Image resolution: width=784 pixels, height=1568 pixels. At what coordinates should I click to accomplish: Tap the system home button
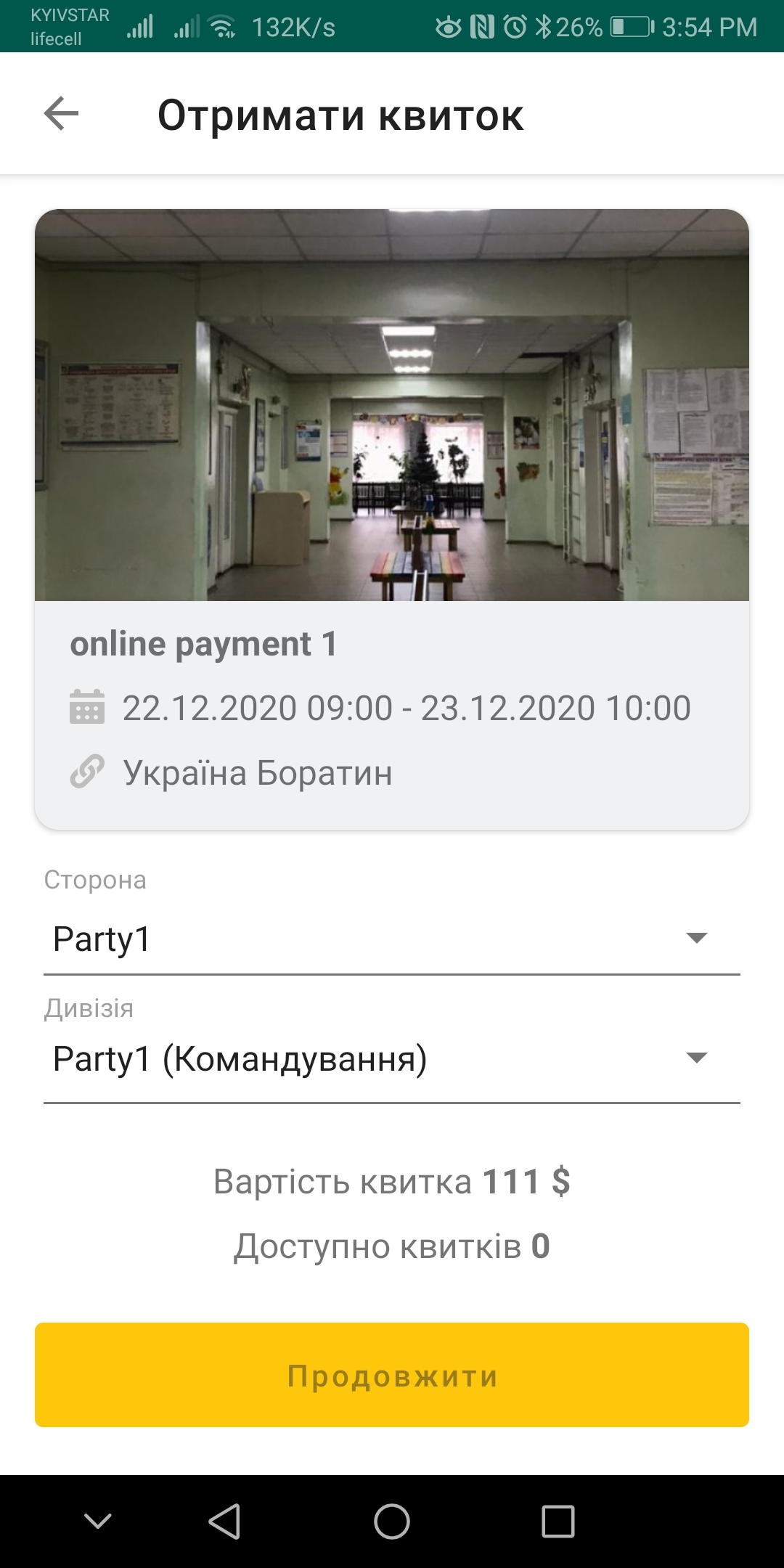[392, 1521]
